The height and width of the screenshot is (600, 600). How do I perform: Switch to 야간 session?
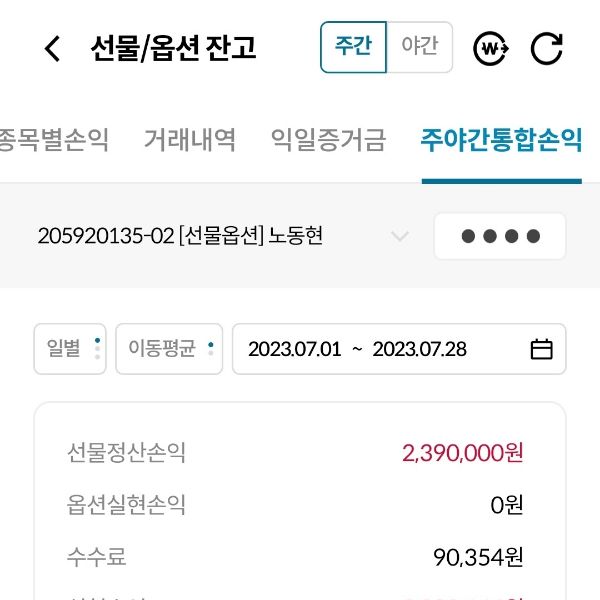point(419,47)
